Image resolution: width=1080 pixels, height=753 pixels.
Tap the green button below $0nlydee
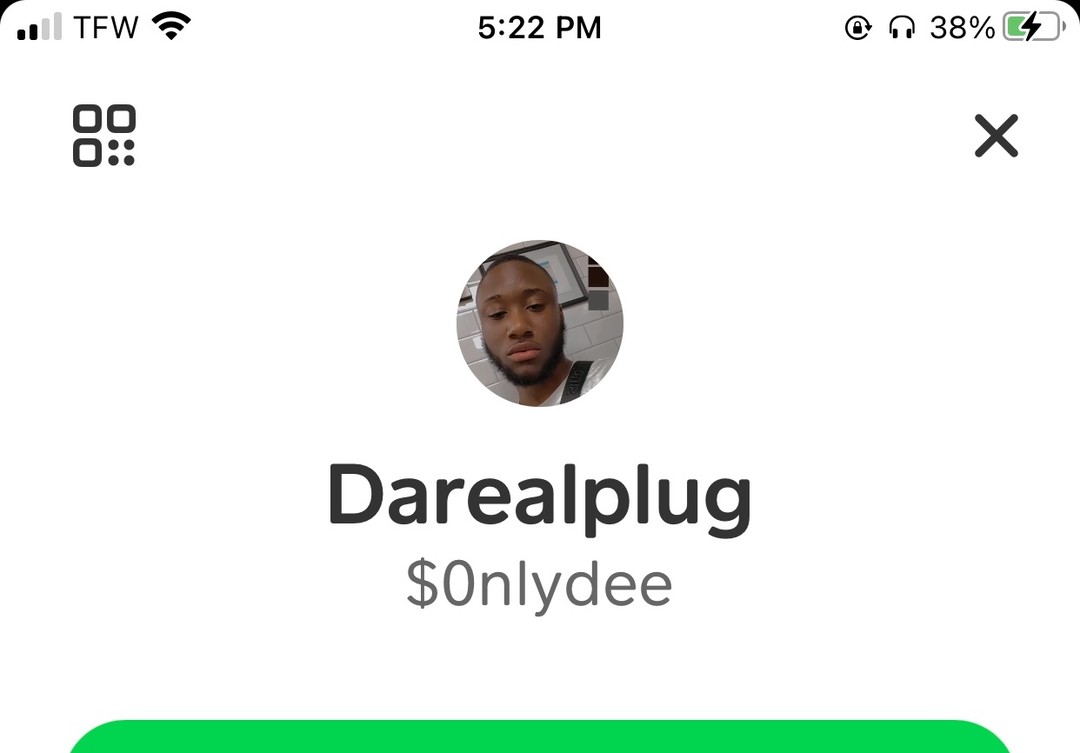540,738
